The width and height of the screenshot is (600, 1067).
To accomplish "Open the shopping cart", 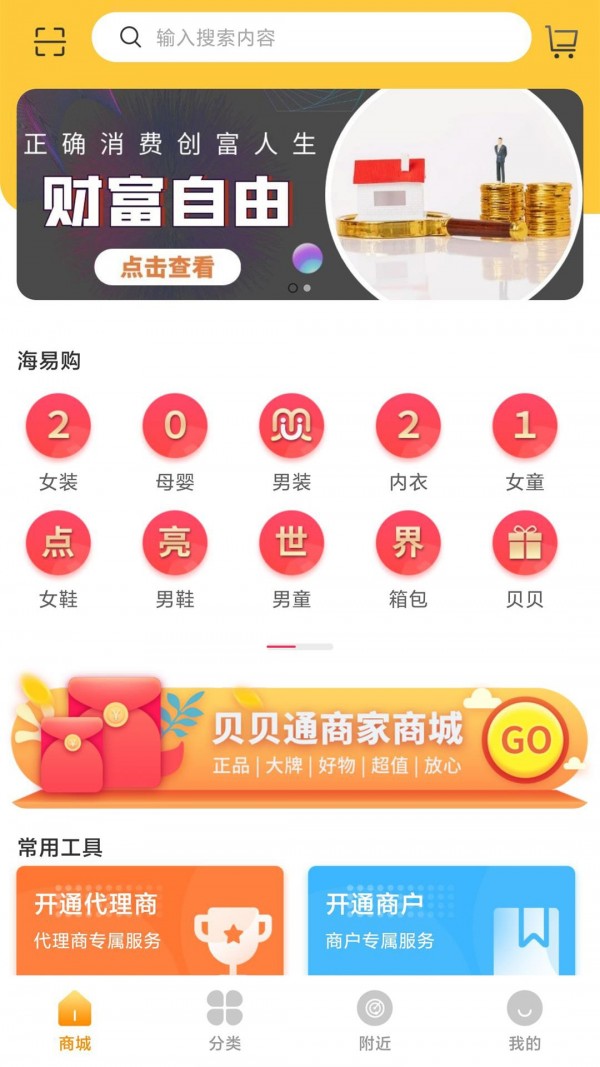I will [x=561, y=41].
